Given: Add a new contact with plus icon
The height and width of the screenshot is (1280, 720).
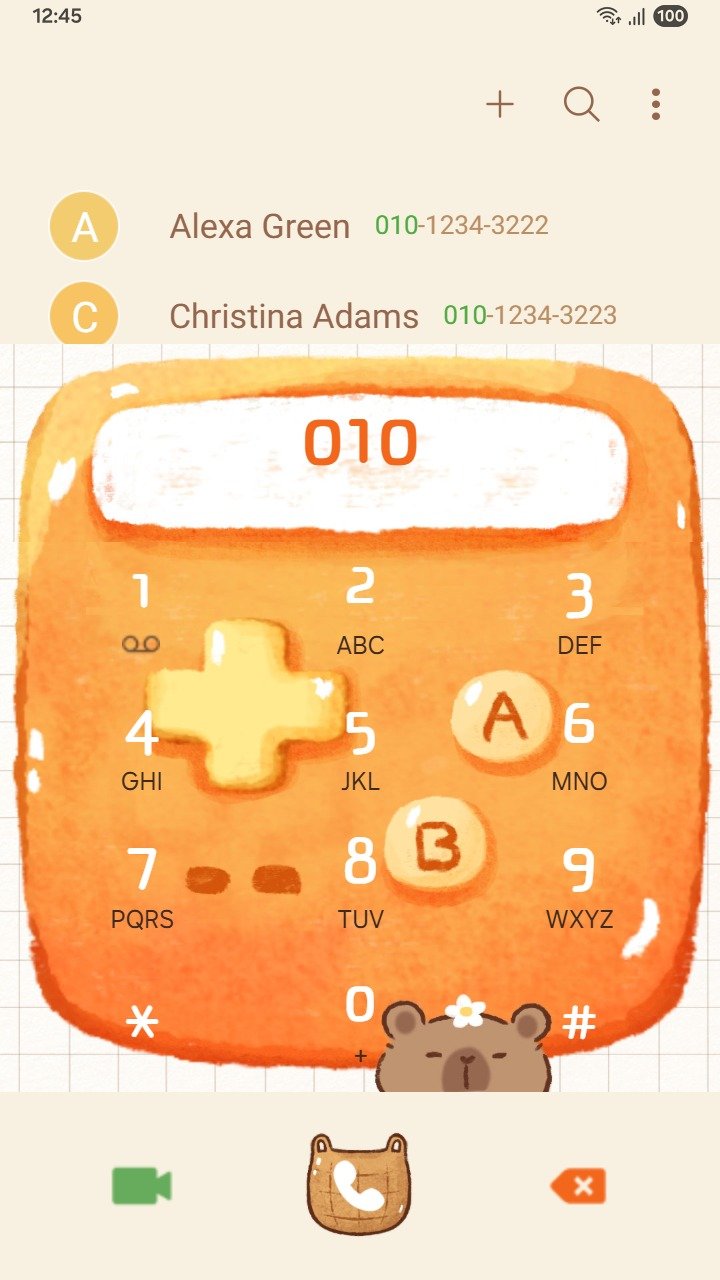Looking at the screenshot, I should 499,104.
